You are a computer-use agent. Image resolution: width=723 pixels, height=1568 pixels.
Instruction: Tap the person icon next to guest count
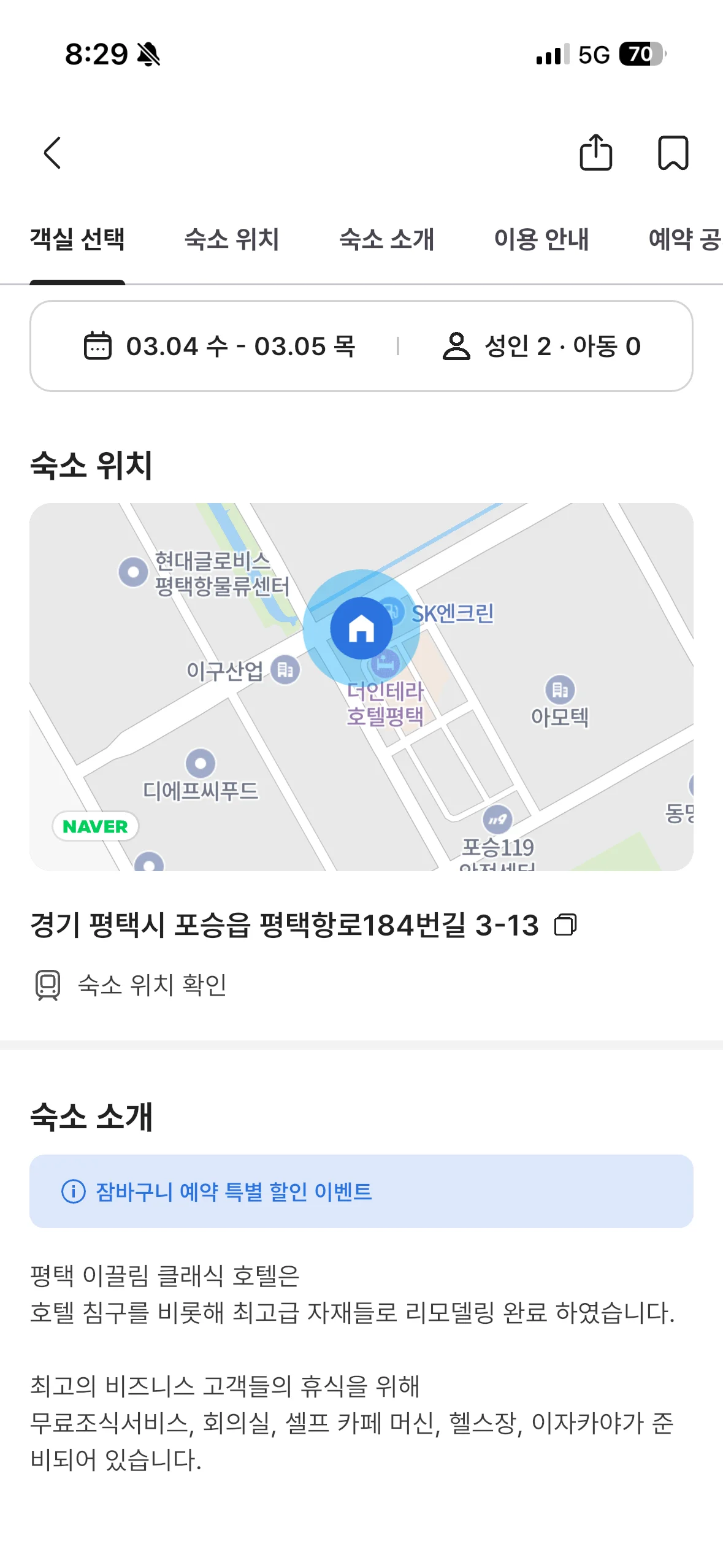coord(456,346)
